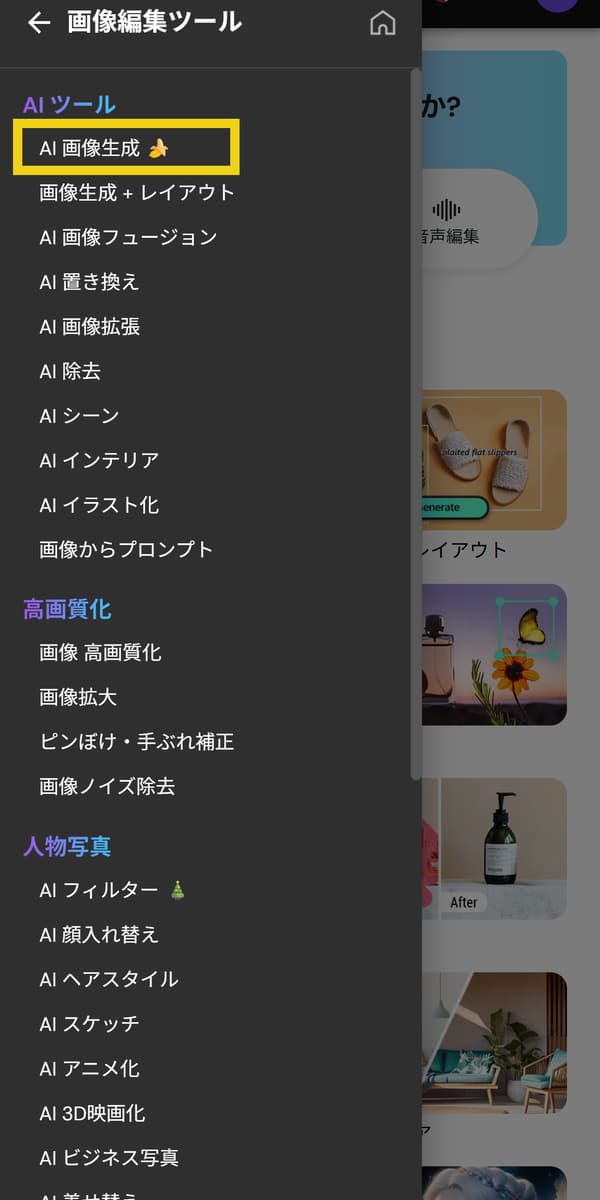This screenshot has height=1200, width=600.
Task: Choose AI 置き換え
Action: (89, 282)
